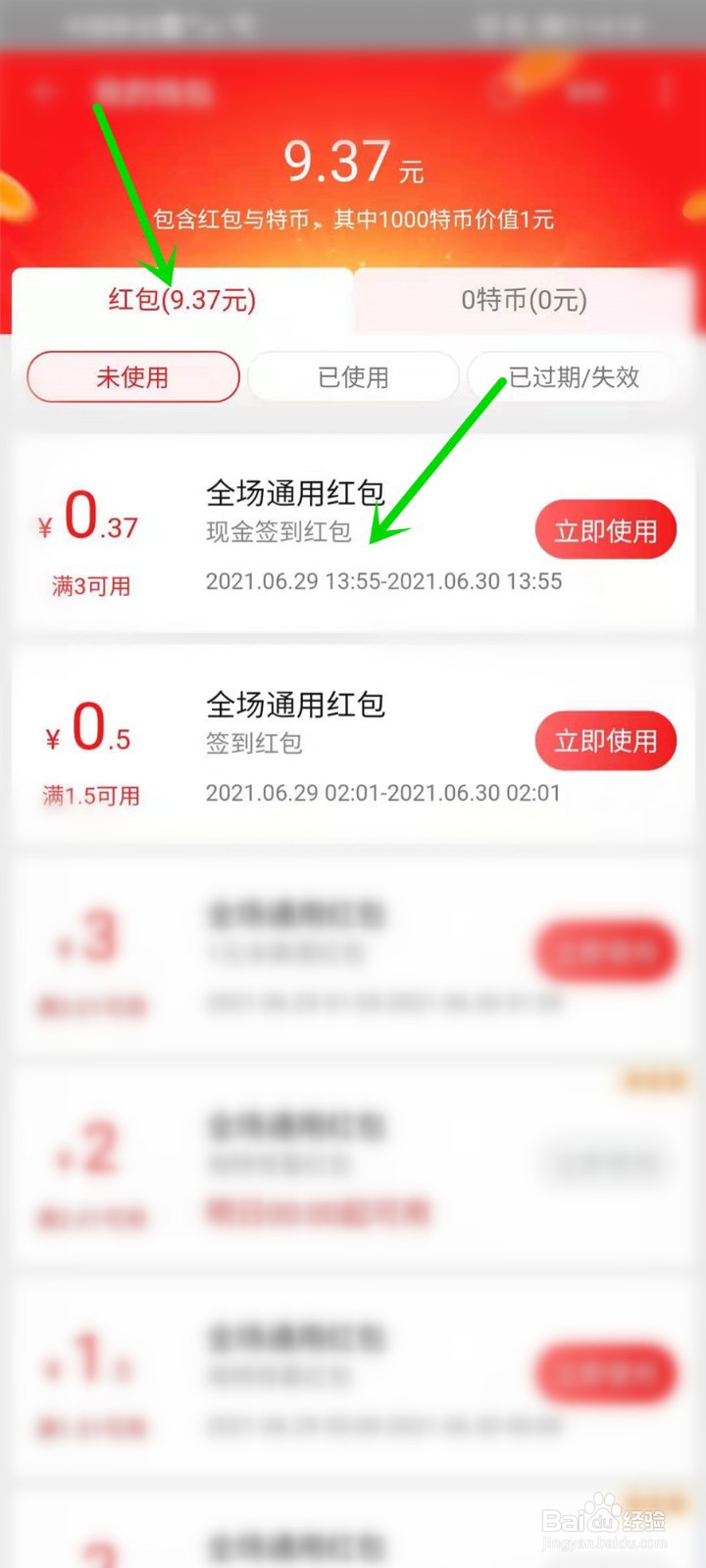Tap 立即使用 on the ¥0.5 签到红包
This screenshot has width=706, height=1568.
click(x=605, y=741)
